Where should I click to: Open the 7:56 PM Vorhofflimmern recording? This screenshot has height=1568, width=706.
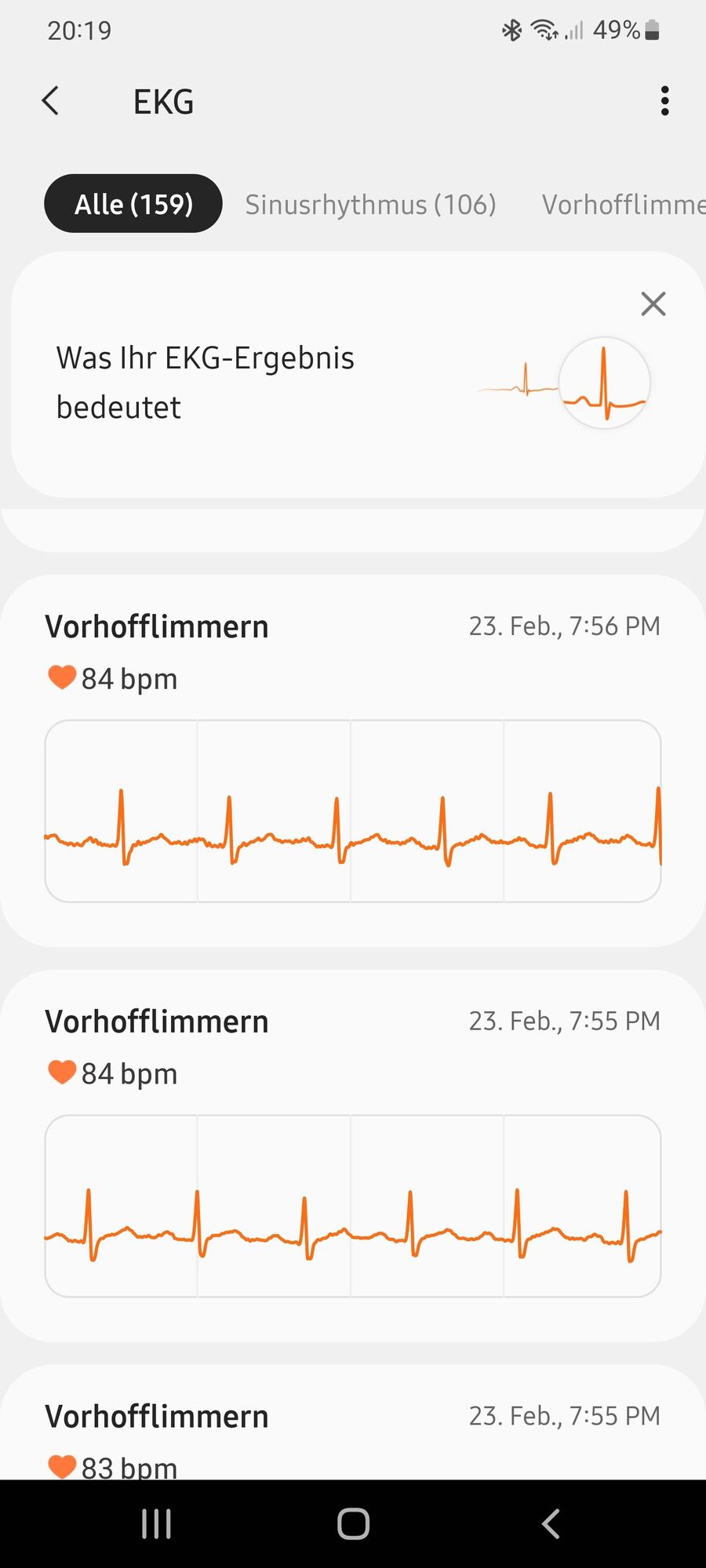click(353, 760)
